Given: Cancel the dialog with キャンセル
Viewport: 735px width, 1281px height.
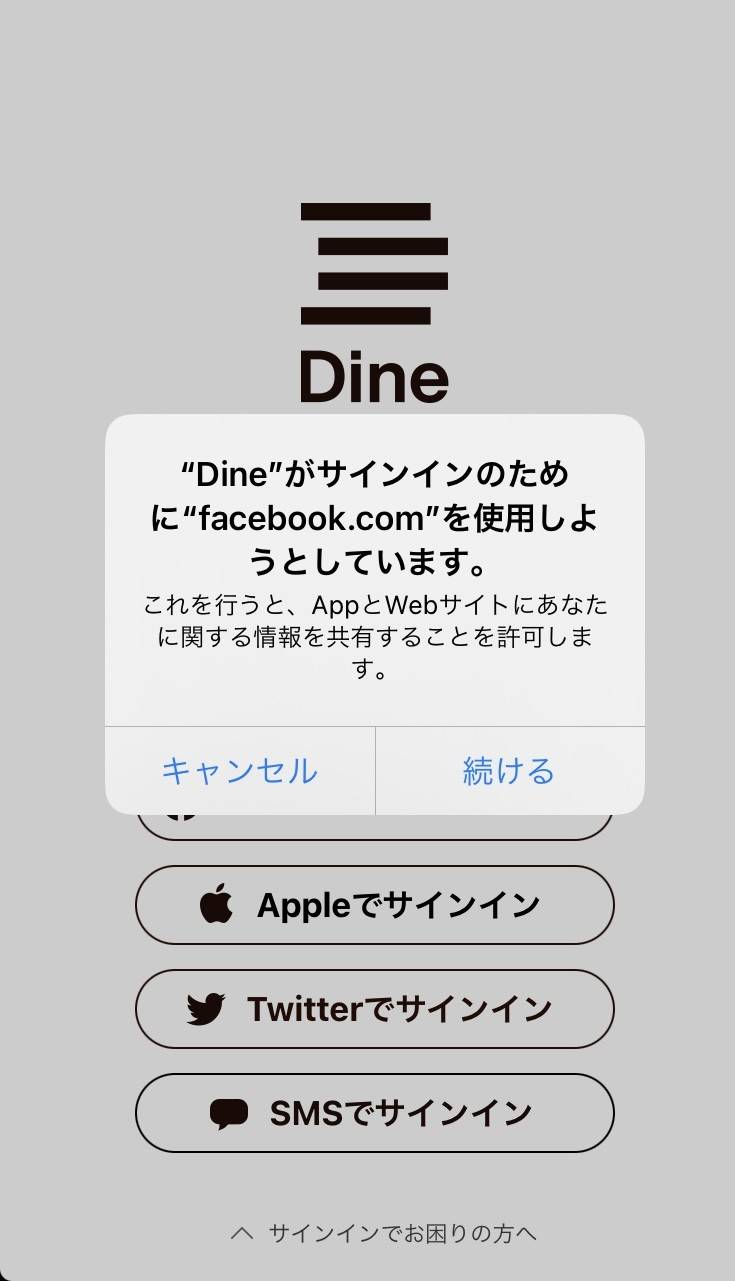Looking at the screenshot, I should [240, 771].
